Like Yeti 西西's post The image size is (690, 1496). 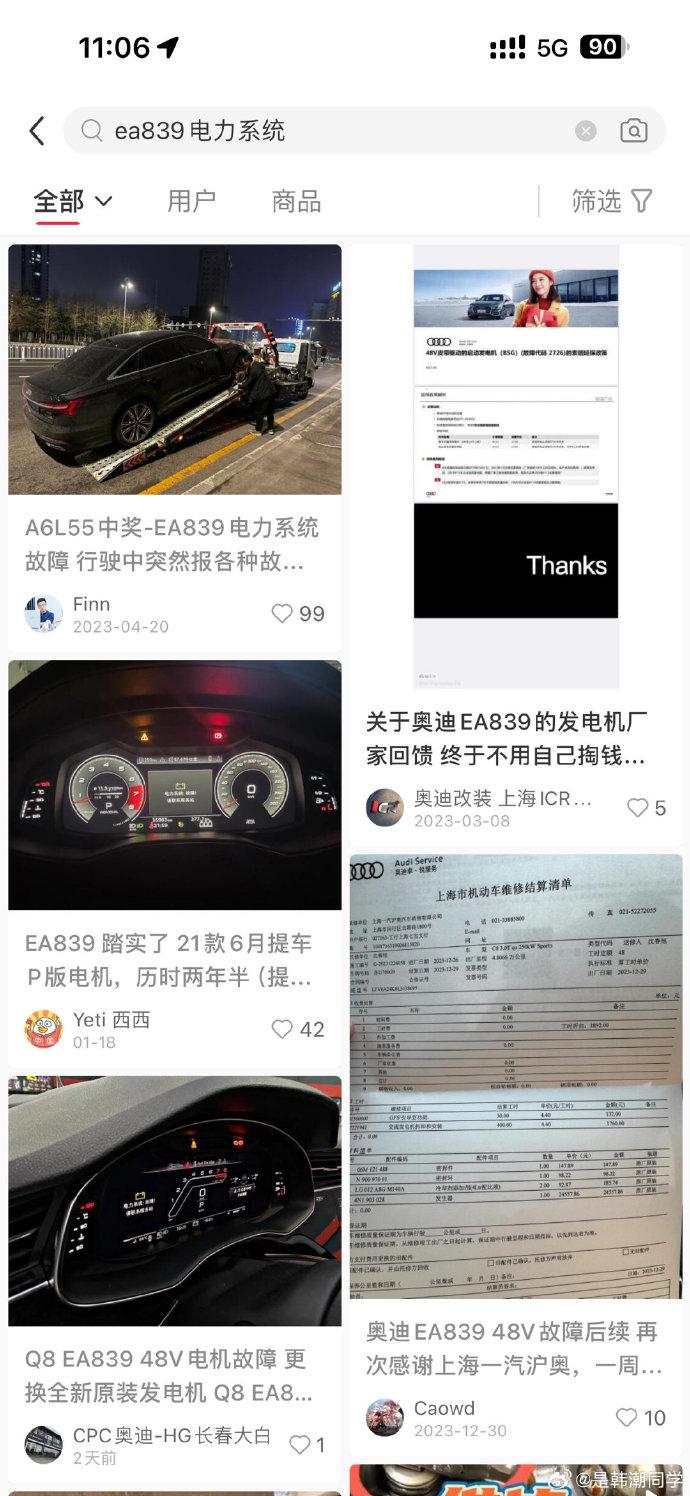283,1029
